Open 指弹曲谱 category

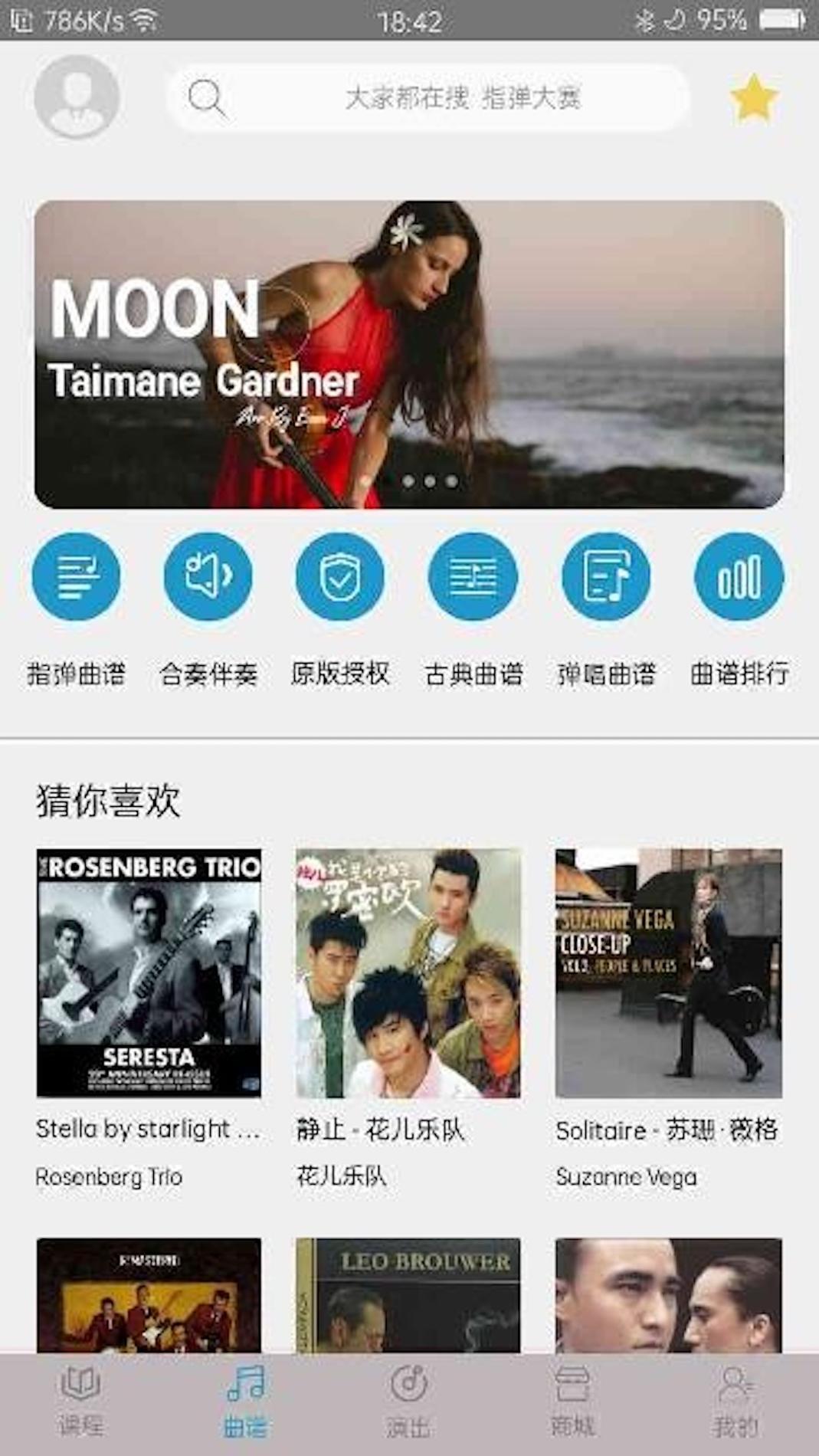pyautogui.click(x=76, y=576)
